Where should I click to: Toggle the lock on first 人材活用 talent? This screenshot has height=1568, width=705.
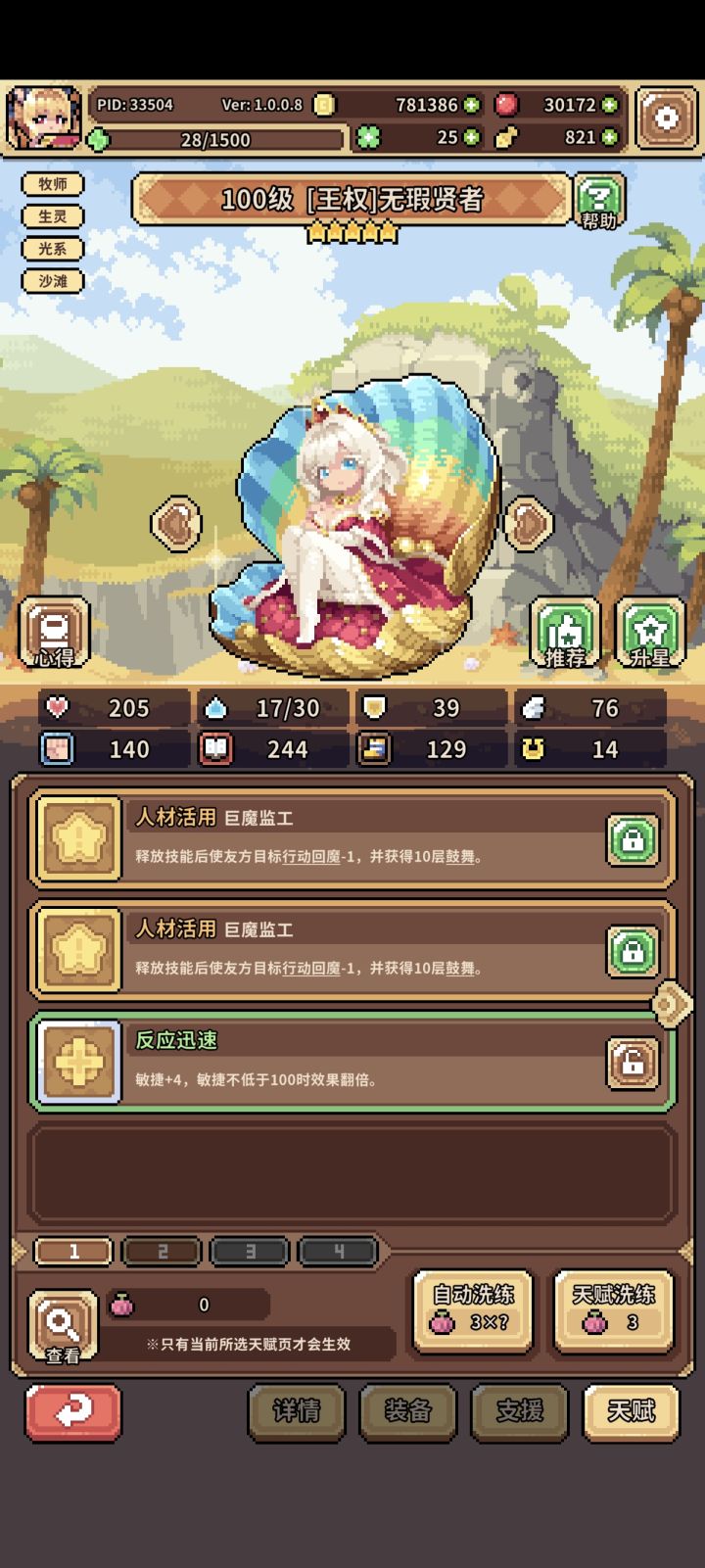tap(634, 840)
